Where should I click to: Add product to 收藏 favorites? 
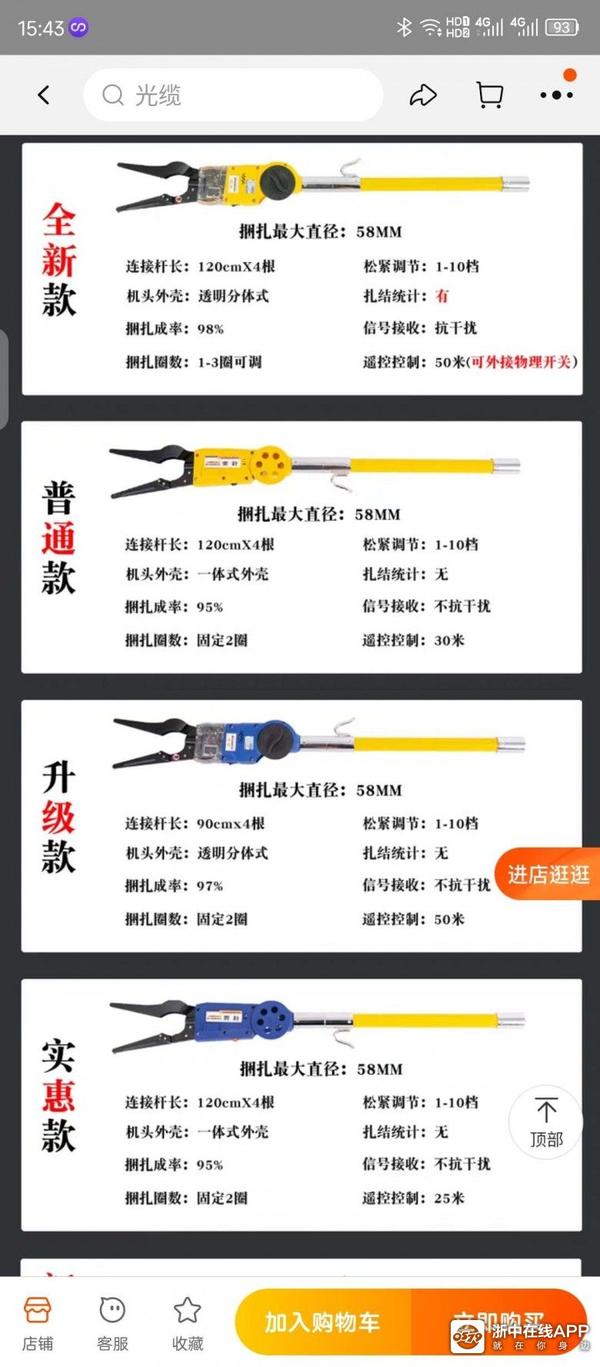pos(187,1323)
